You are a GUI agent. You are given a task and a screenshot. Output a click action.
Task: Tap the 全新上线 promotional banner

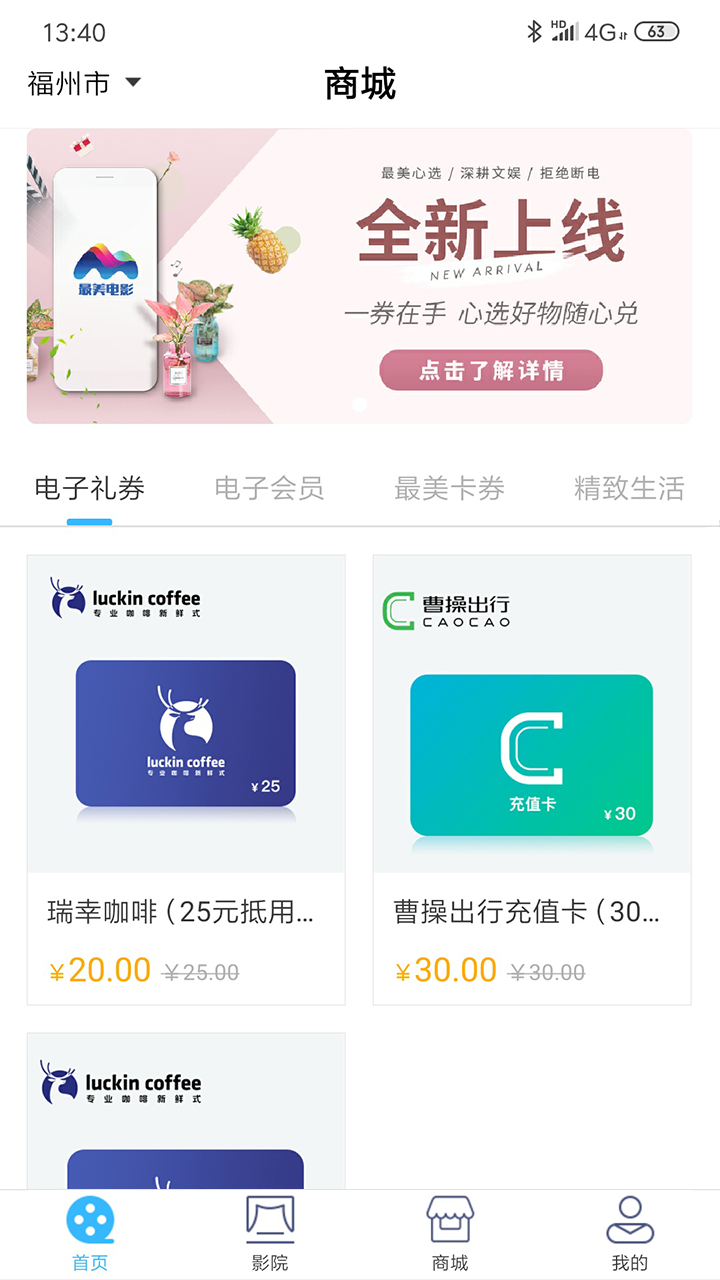(x=359, y=276)
